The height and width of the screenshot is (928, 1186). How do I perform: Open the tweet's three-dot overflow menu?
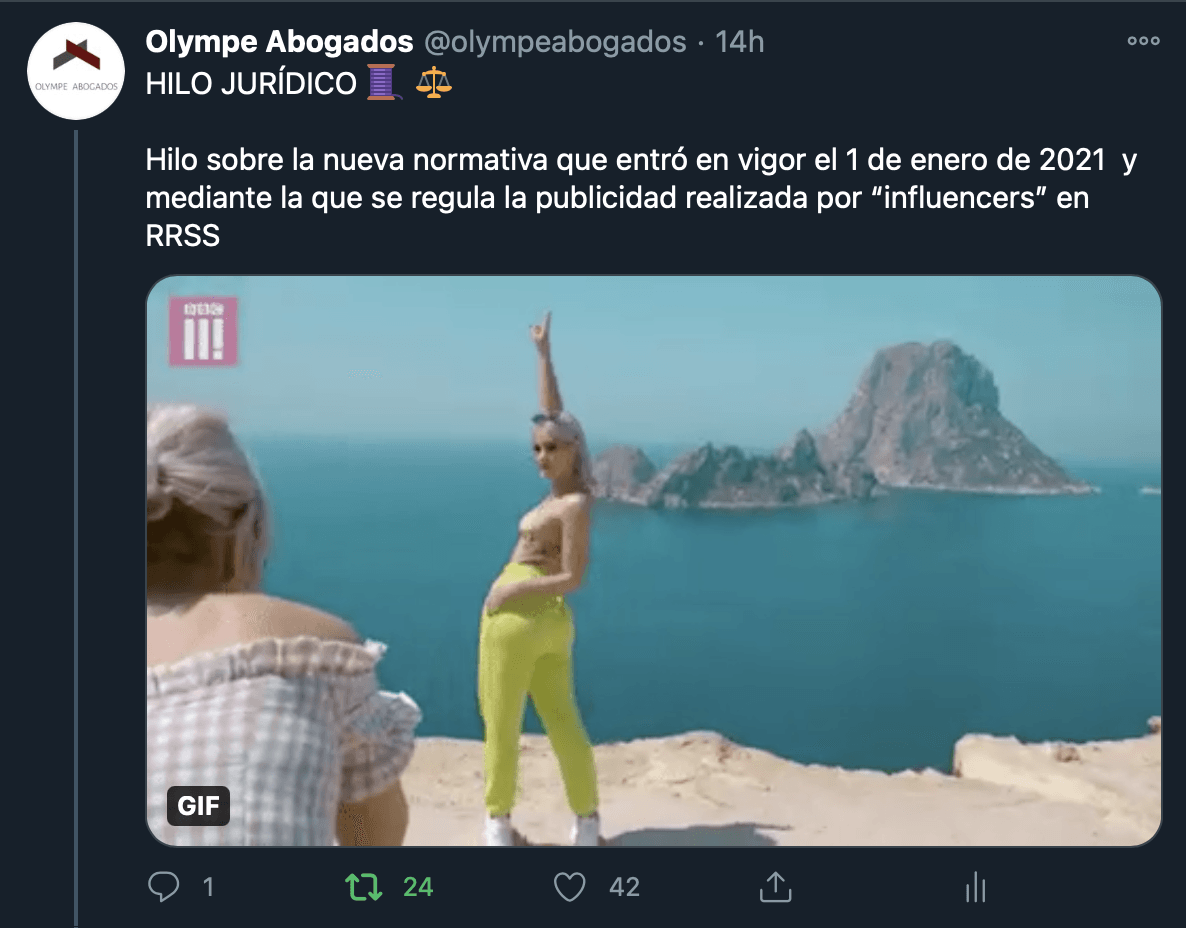coord(1143,41)
